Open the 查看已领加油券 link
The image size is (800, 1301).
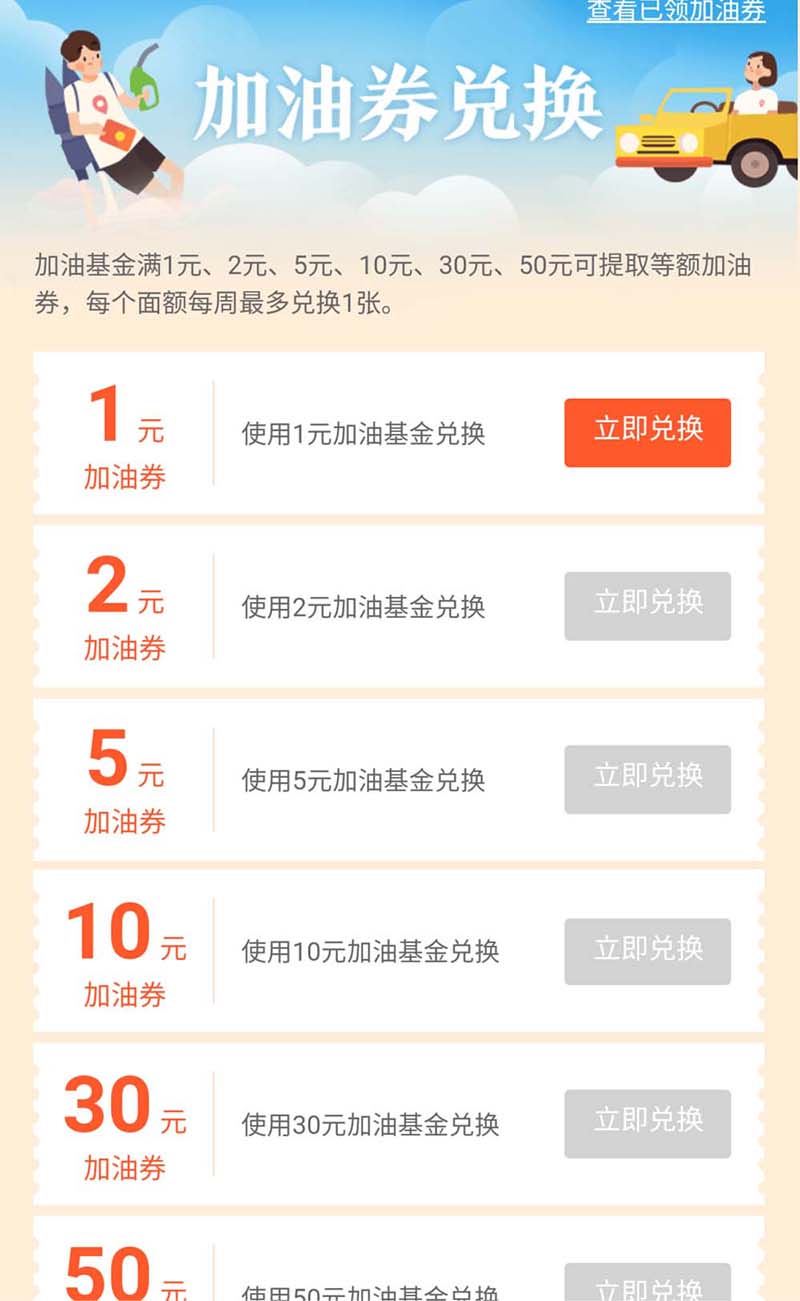click(676, 11)
